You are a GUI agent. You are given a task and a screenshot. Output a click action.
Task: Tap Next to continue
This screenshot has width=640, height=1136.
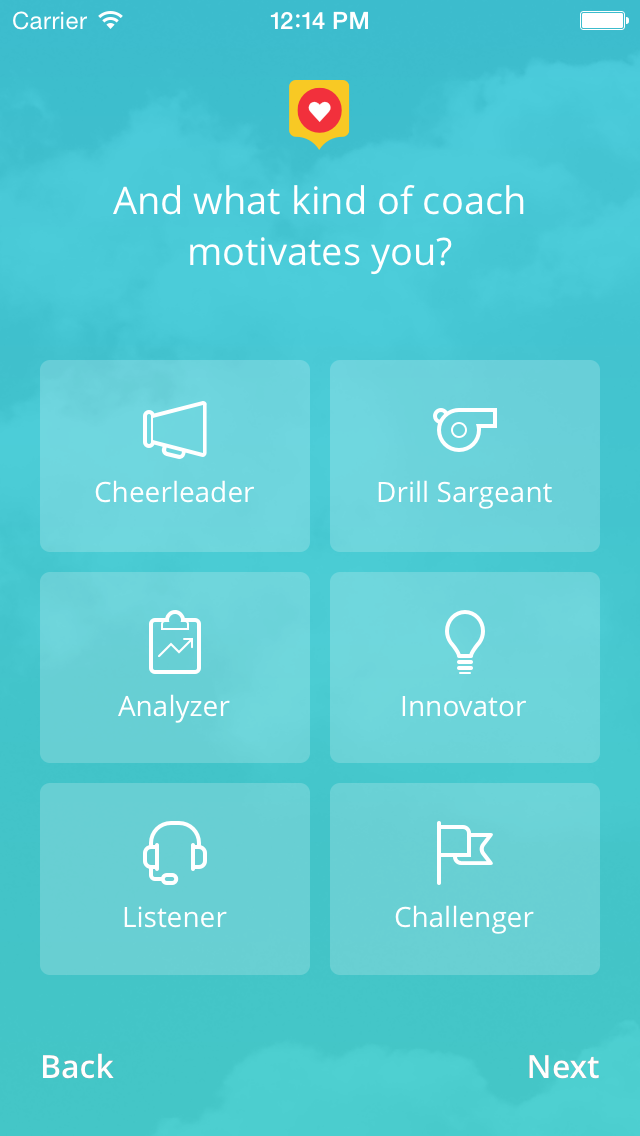coord(563,1067)
